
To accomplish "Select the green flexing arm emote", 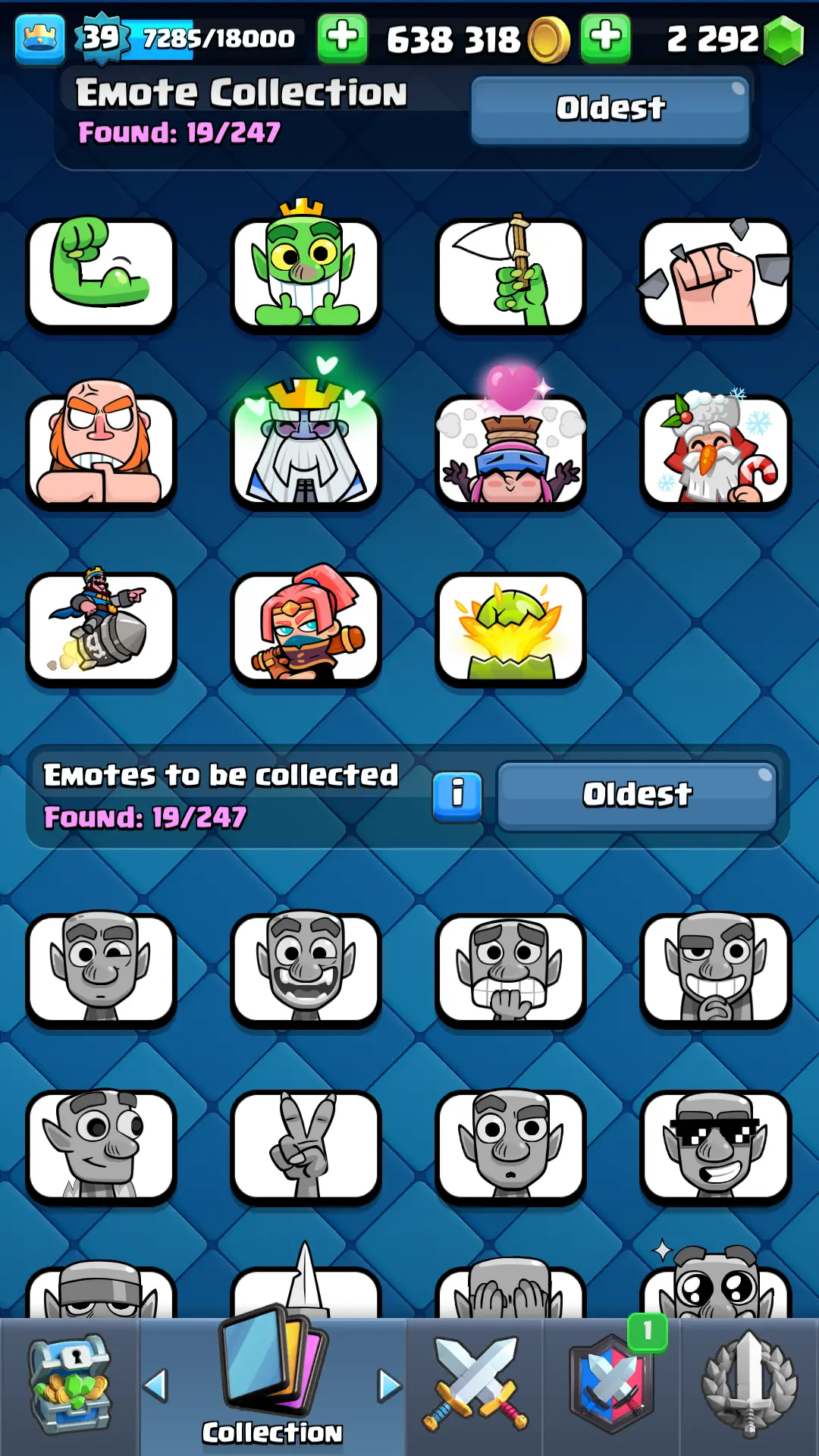I will click(101, 275).
